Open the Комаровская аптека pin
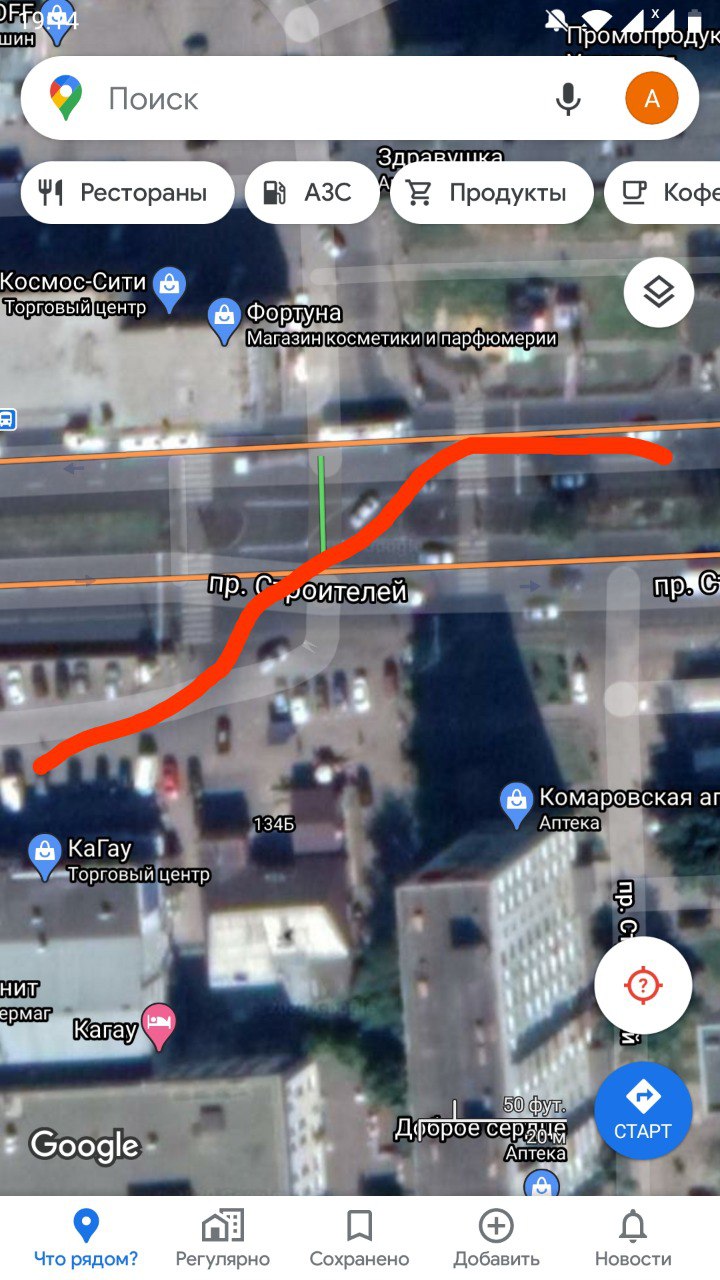Screen dimensions: 720x1280 tap(516, 806)
